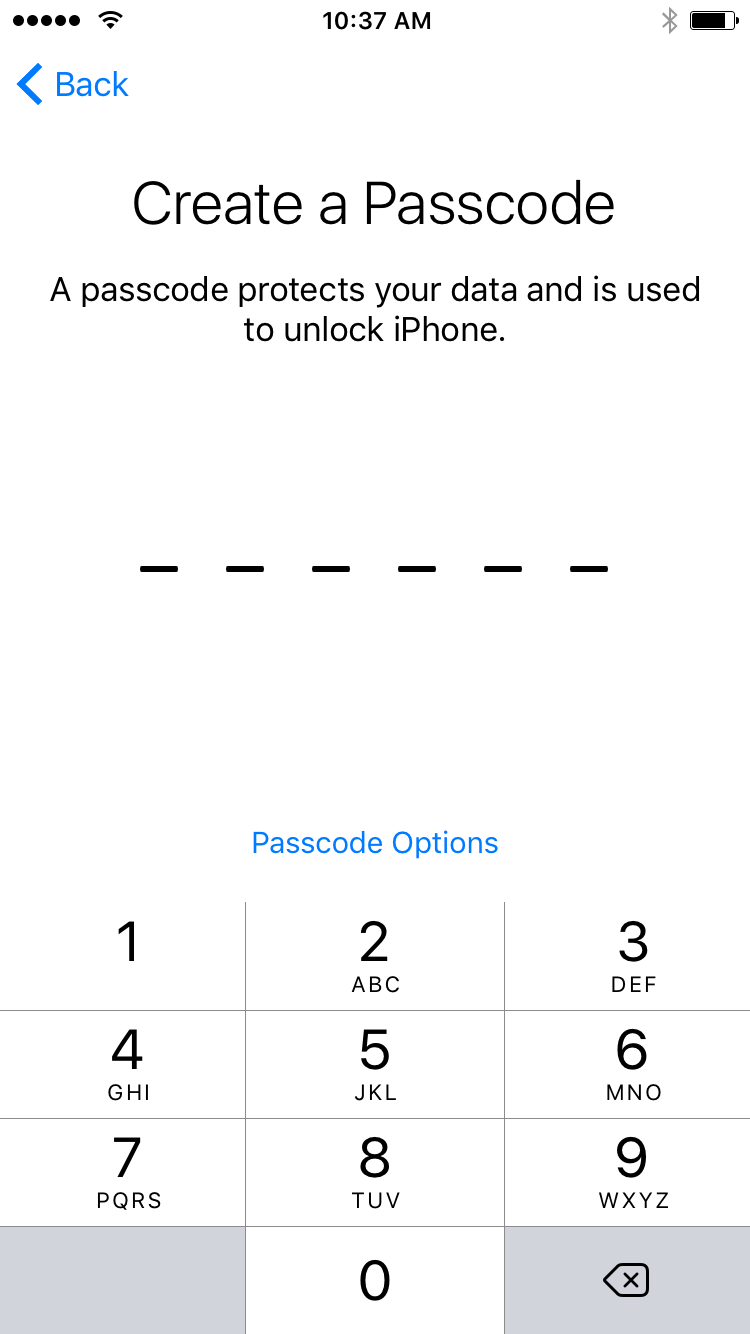
Task: Tap the 3 DEF key
Action: (628, 956)
